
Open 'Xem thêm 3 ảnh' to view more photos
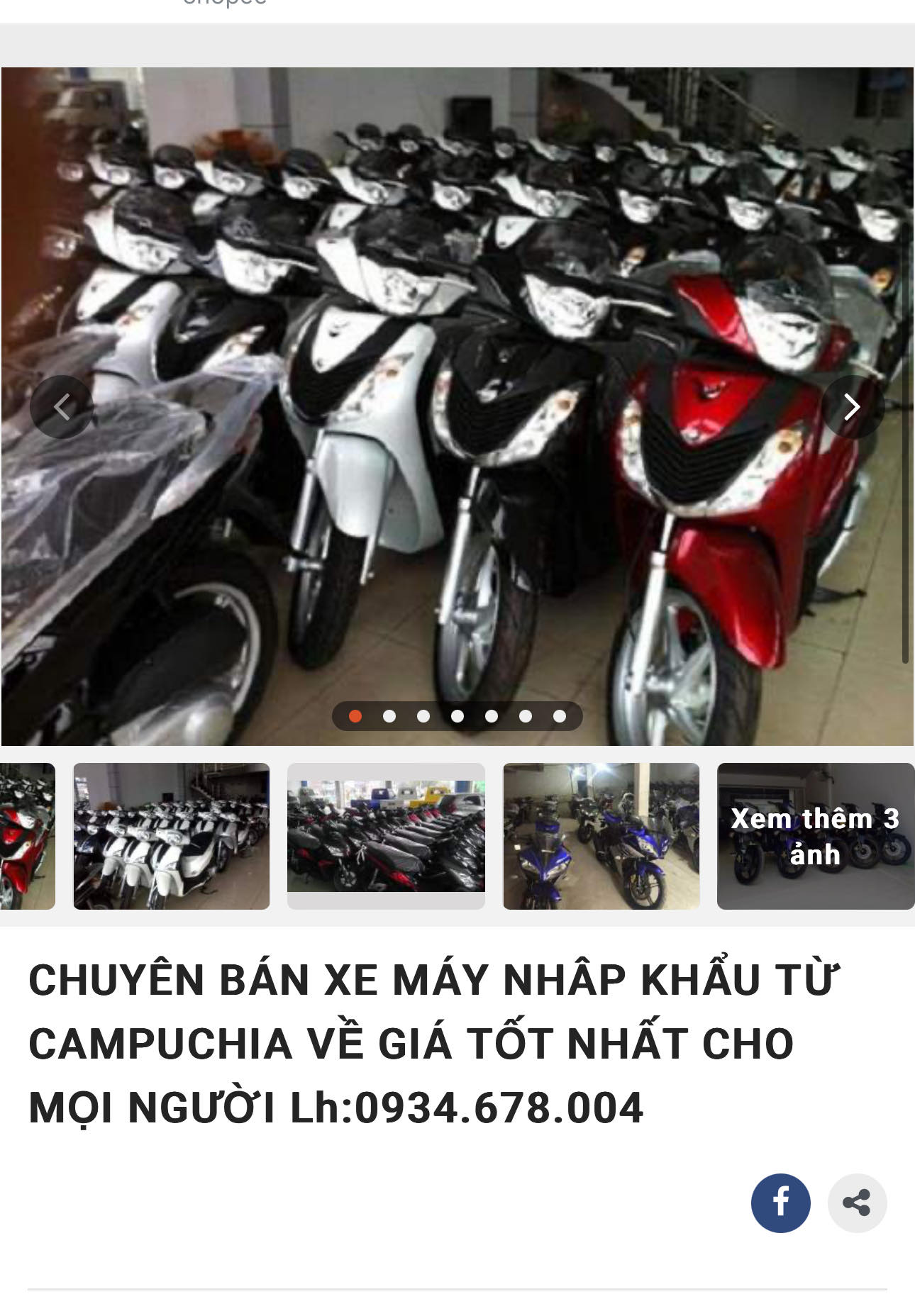815,836
